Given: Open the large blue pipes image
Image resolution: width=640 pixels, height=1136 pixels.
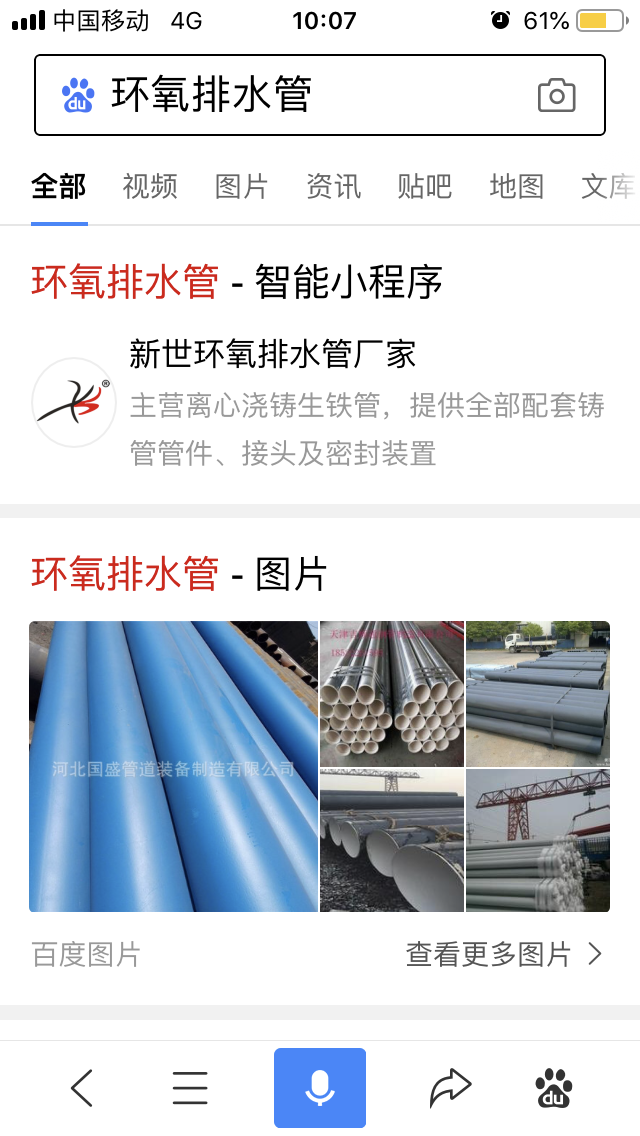Looking at the screenshot, I should (x=174, y=766).
